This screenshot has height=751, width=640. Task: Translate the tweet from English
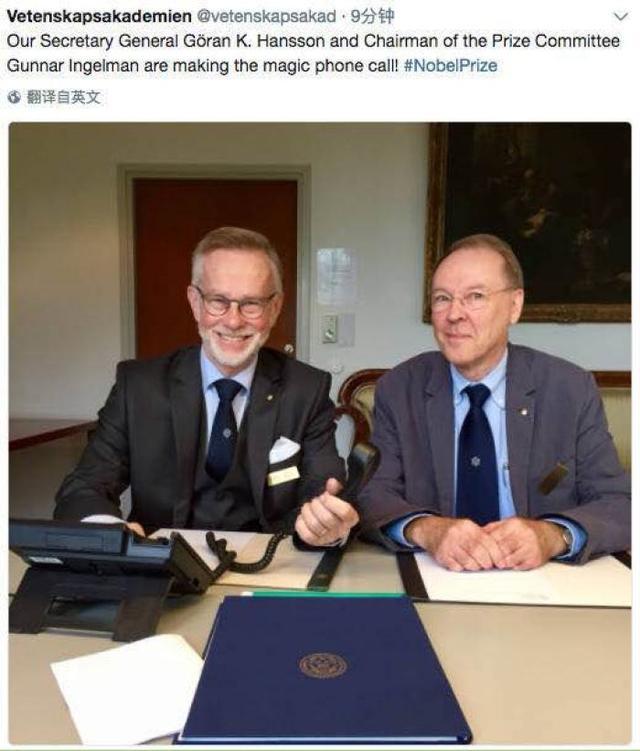pyautogui.click(x=63, y=97)
